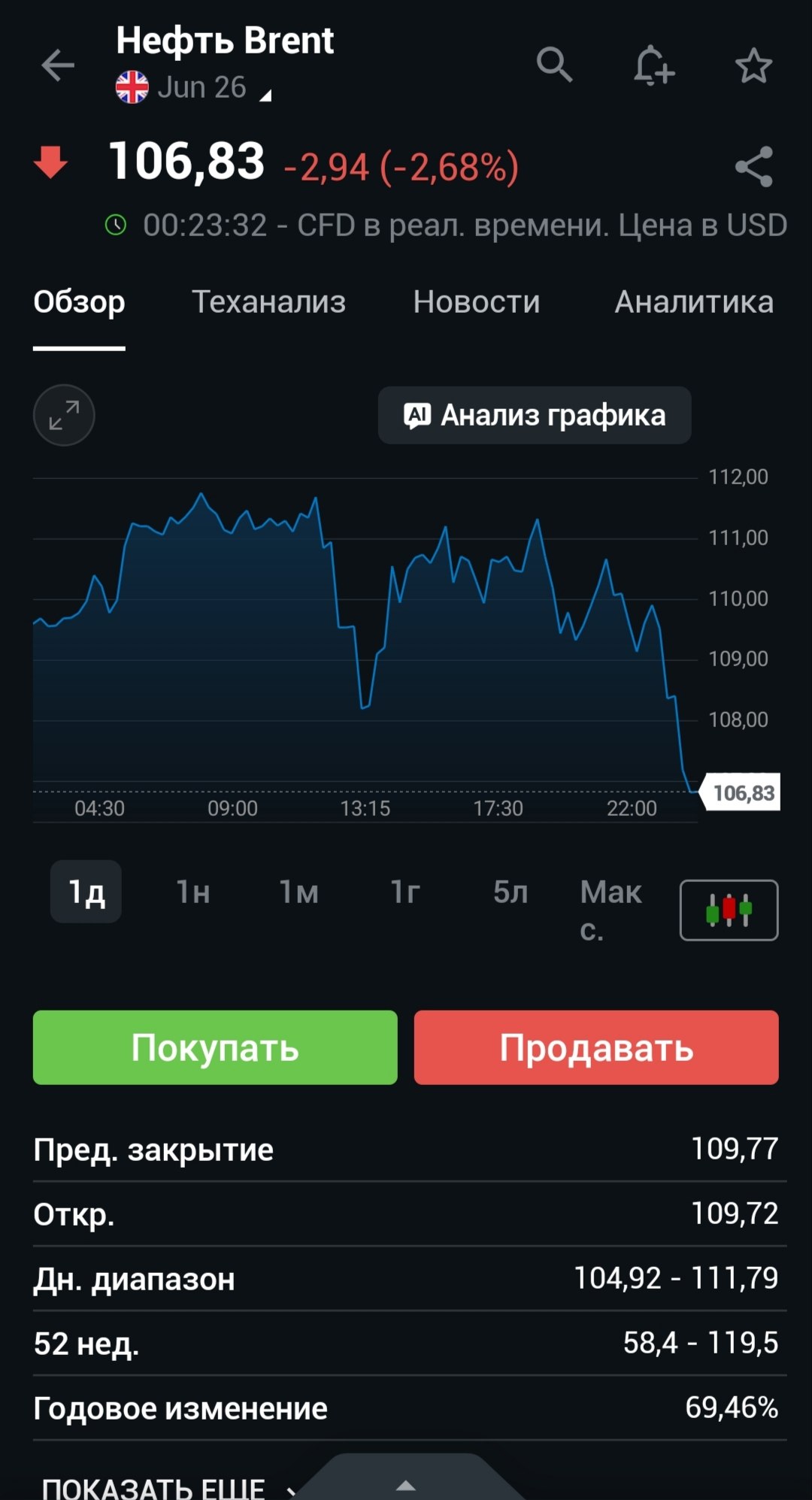
Task: Add Brent oil to favorites star
Action: [x=753, y=66]
